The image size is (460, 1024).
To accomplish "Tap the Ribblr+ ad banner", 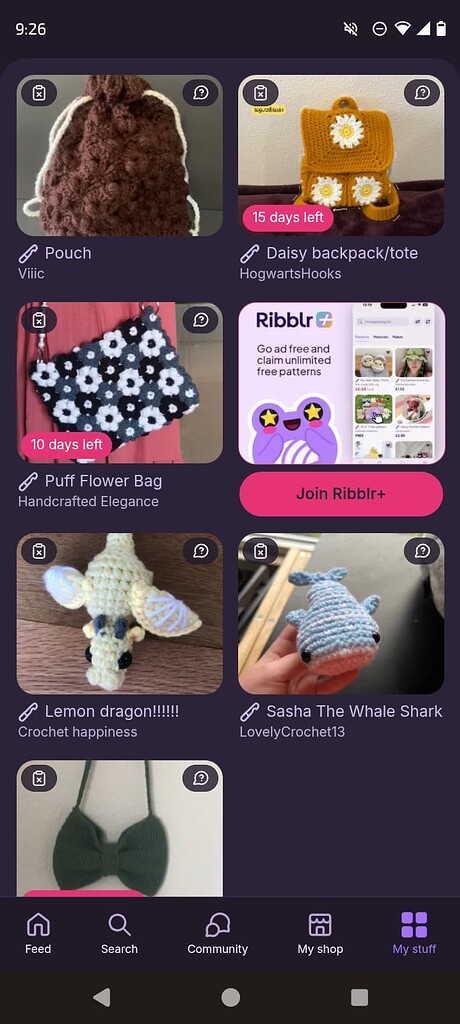I will point(341,383).
